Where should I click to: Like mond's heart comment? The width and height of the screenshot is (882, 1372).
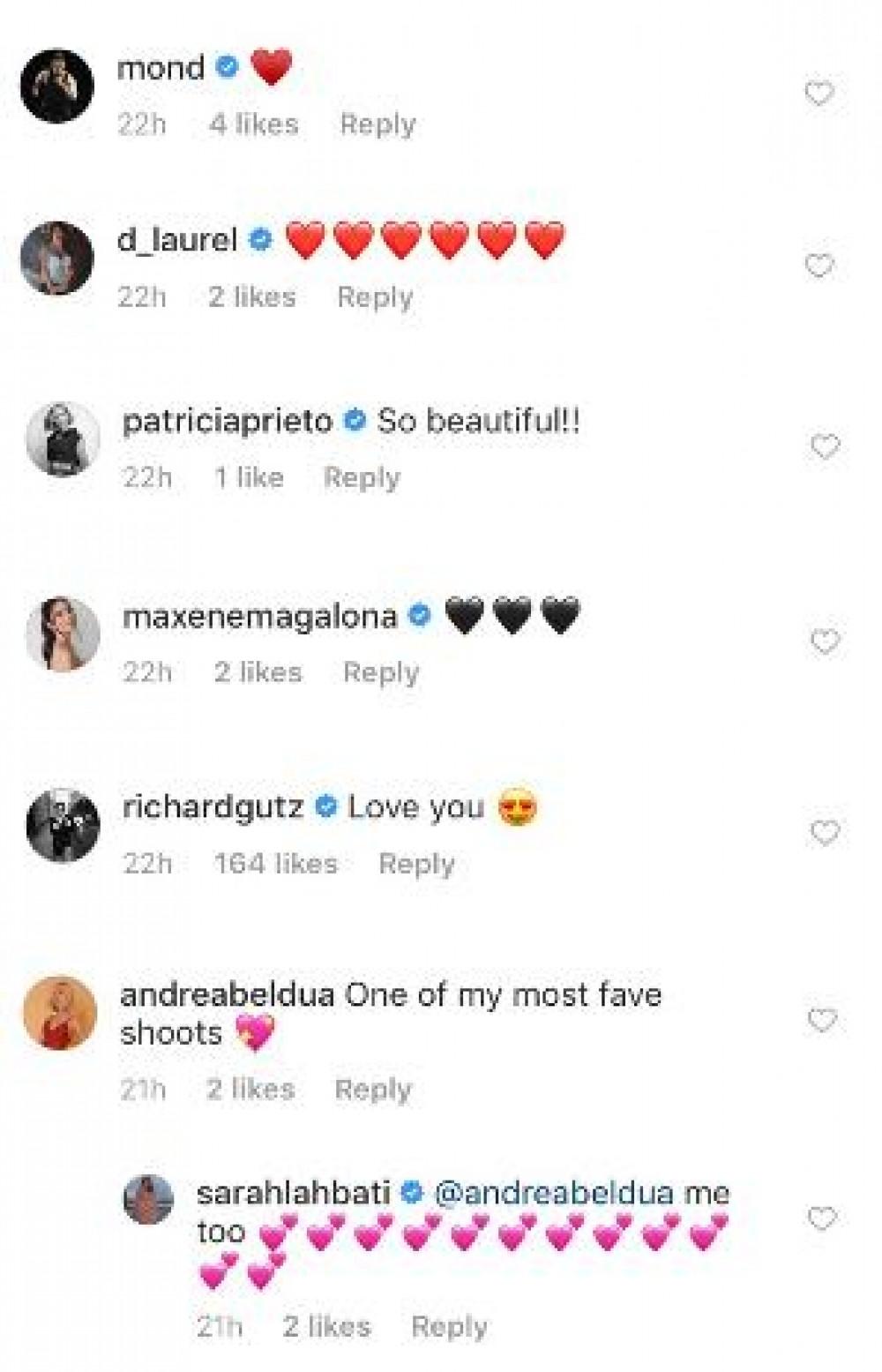pos(819,94)
